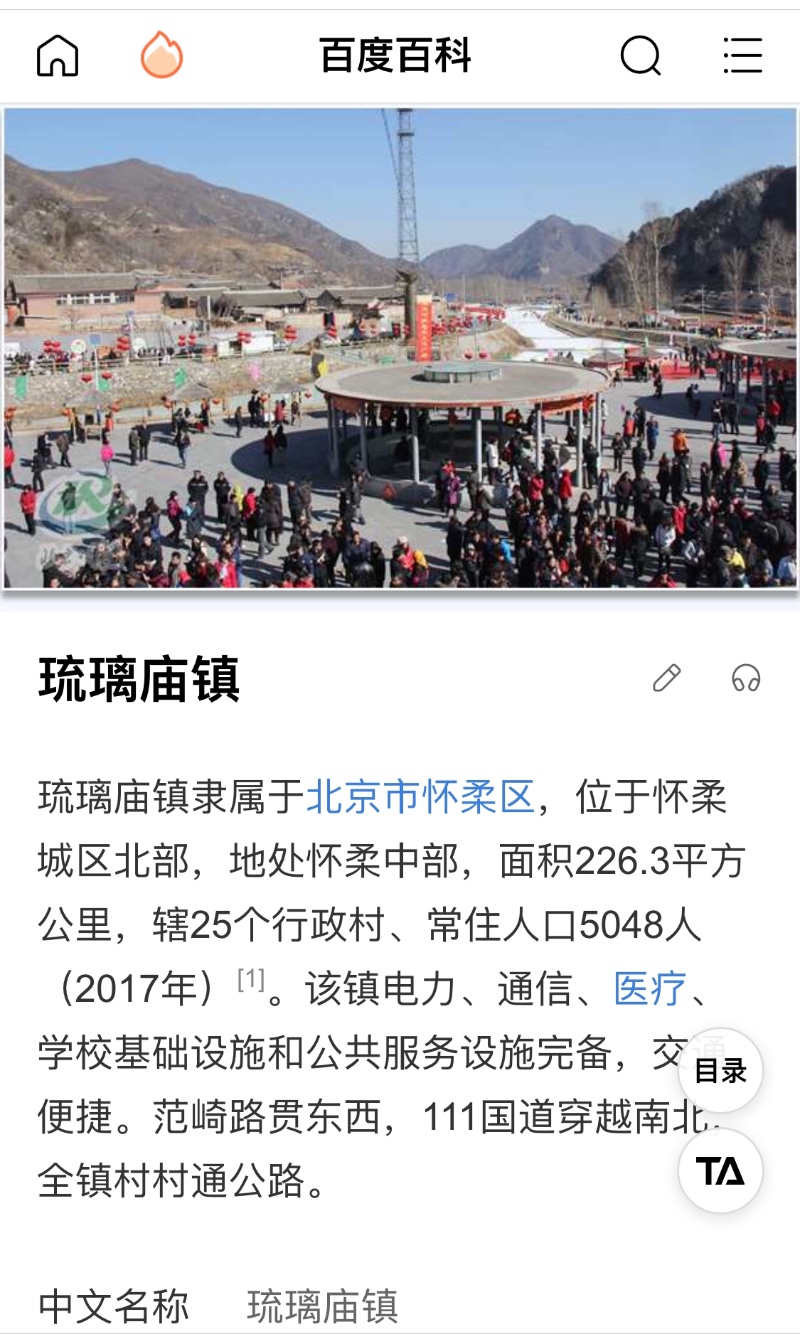This screenshot has width=800, height=1334.
Task: Open the search magnifier icon
Action: point(641,55)
